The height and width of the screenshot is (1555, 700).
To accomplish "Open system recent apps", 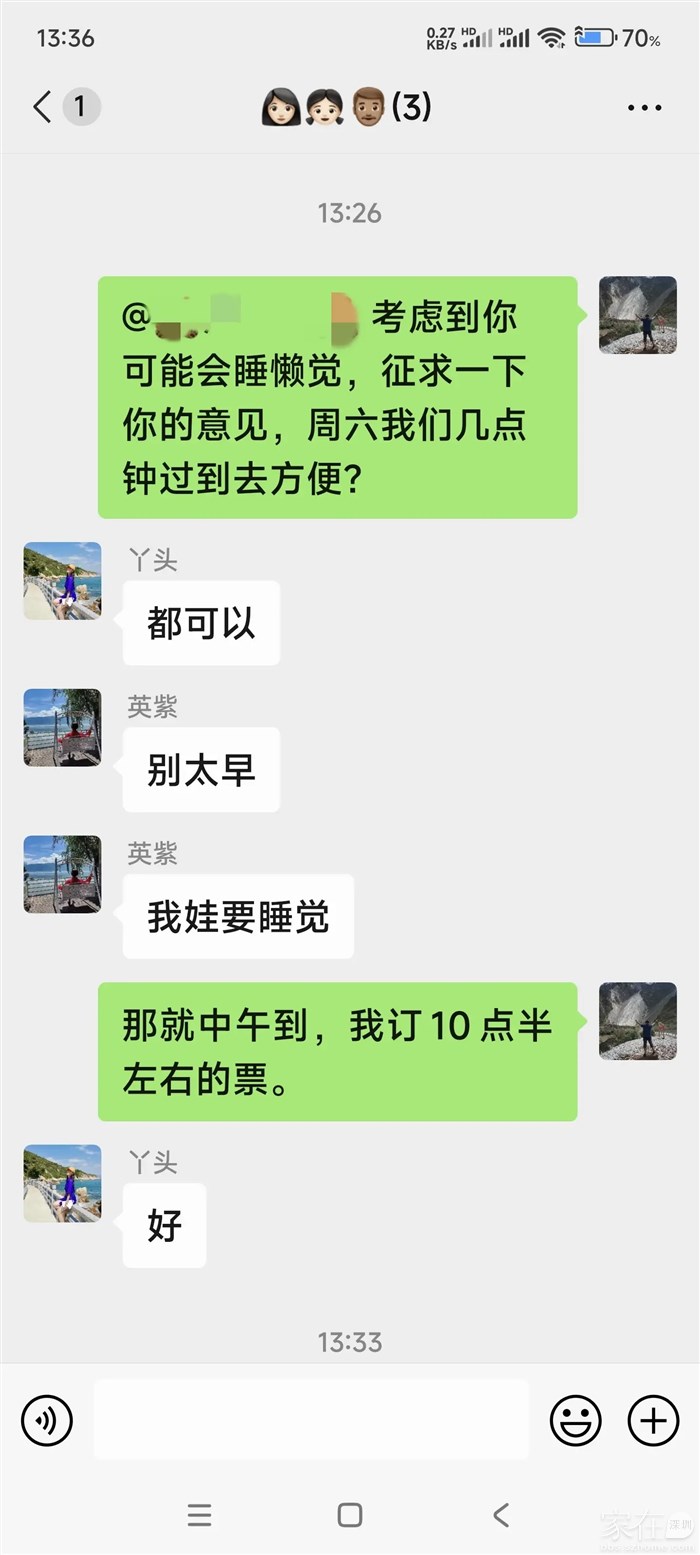I will tap(200, 1515).
